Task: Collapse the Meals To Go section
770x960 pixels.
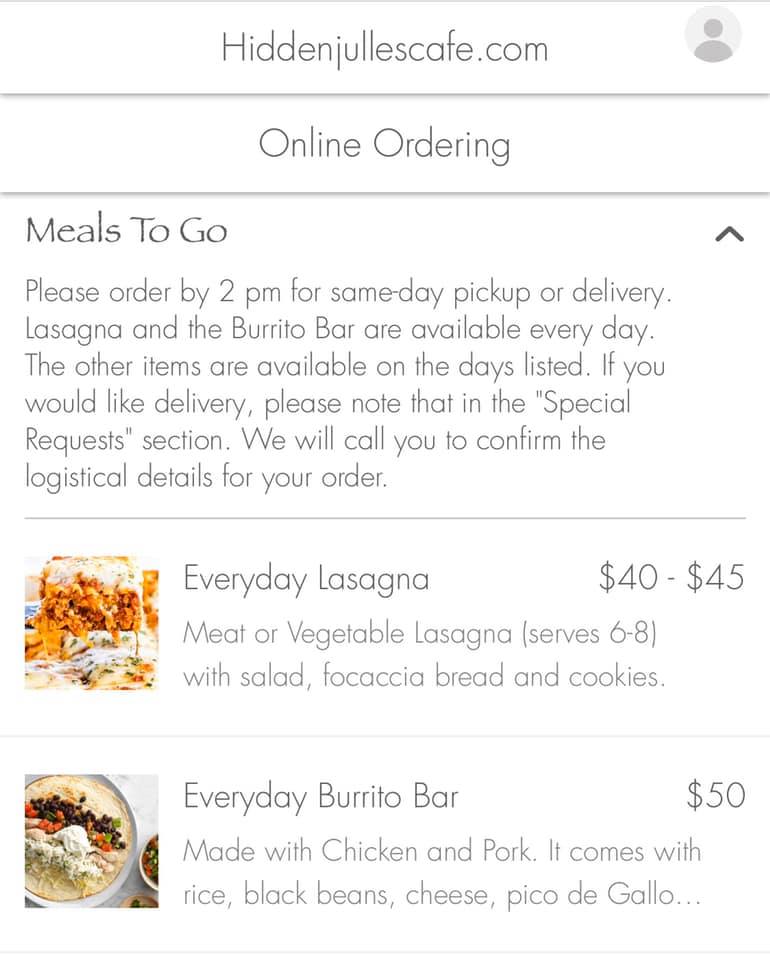Action: [729, 234]
